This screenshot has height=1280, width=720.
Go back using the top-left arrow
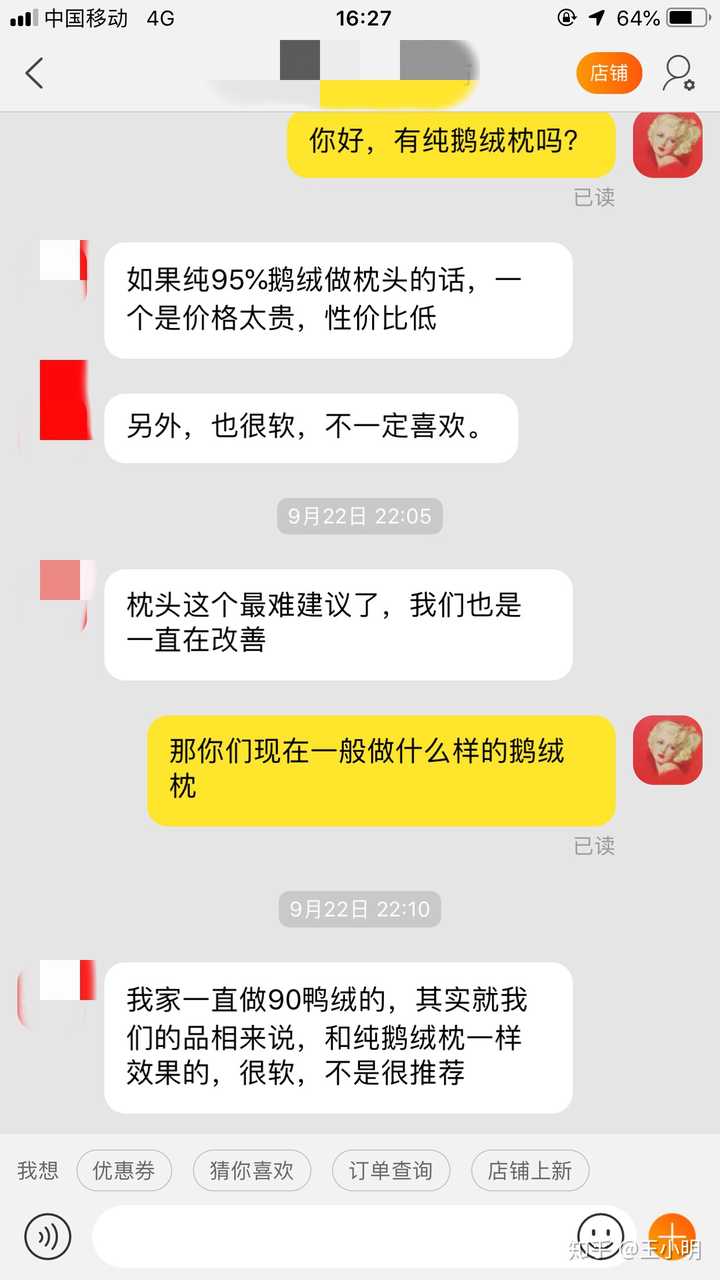click(35, 73)
